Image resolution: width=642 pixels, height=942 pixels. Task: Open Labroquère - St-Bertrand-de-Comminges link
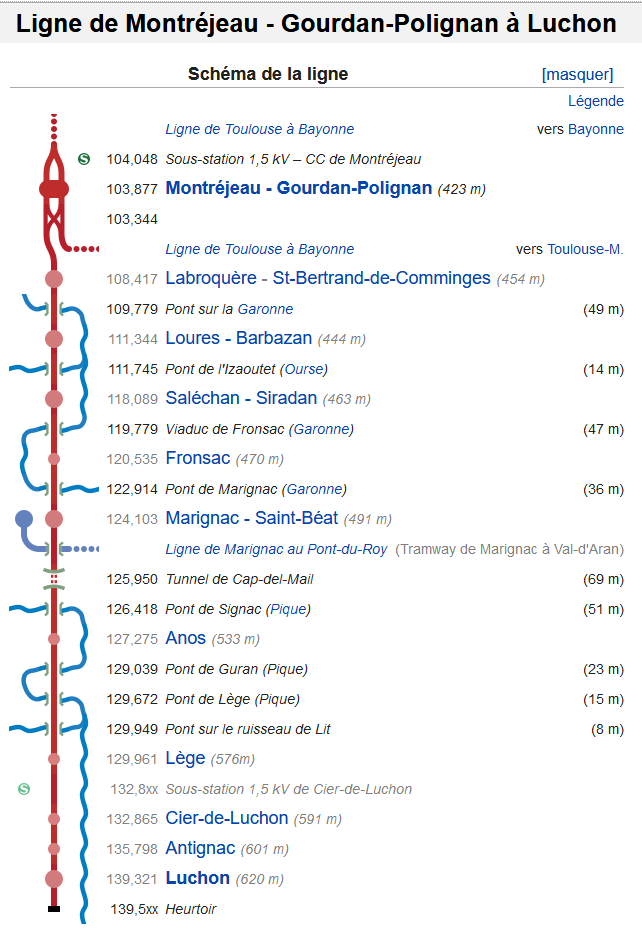(x=328, y=278)
